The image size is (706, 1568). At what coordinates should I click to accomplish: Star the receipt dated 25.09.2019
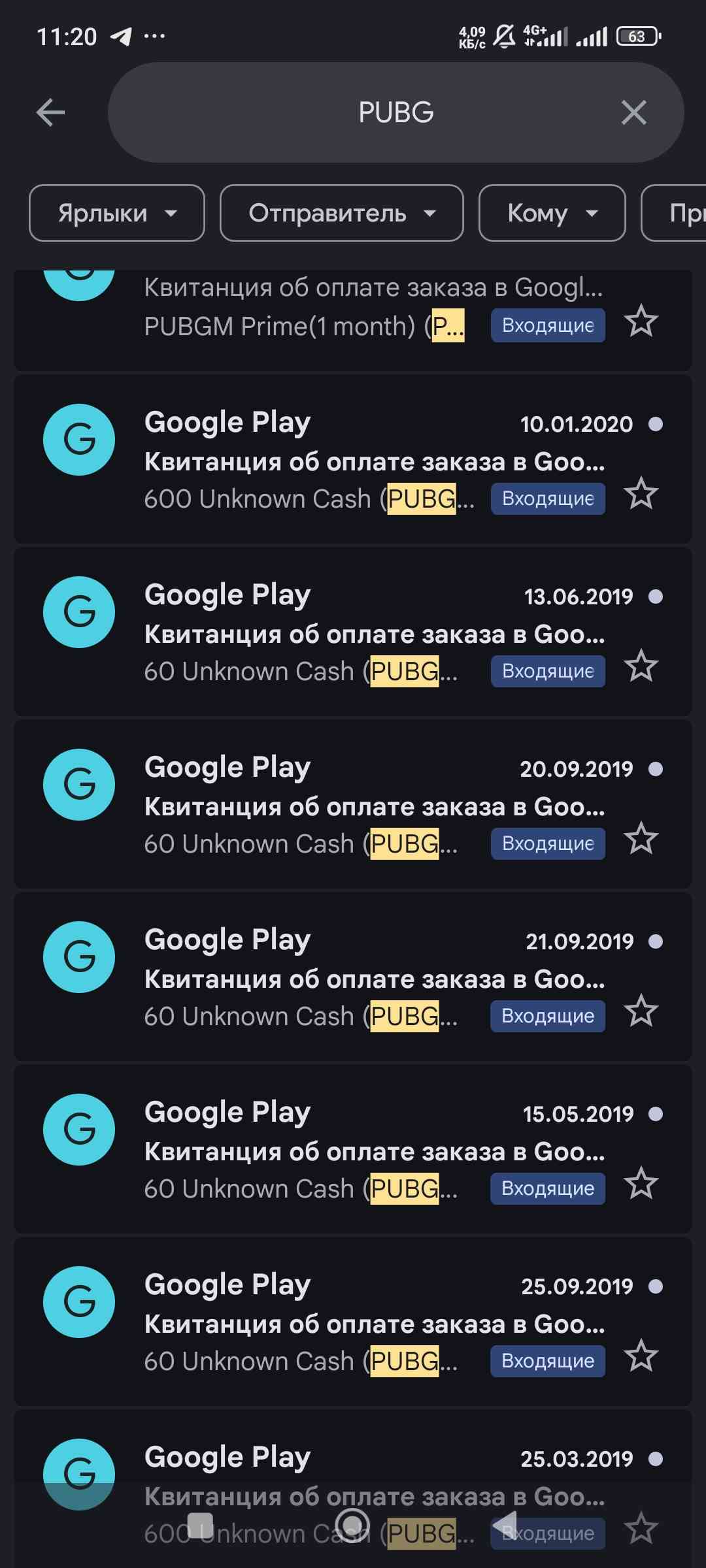click(x=641, y=1356)
